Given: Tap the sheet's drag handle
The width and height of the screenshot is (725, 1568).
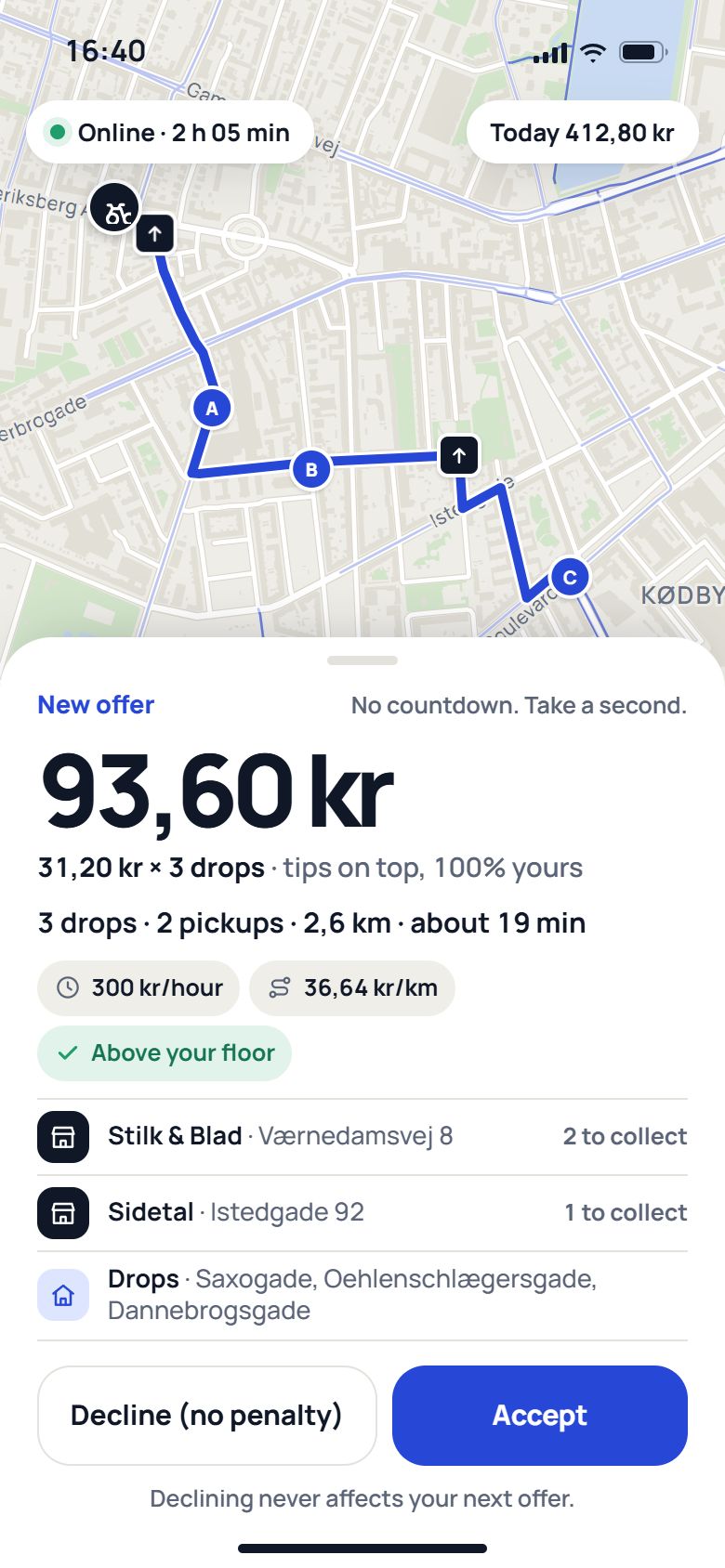Looking at the screenshot, I should tap(362, 660).
